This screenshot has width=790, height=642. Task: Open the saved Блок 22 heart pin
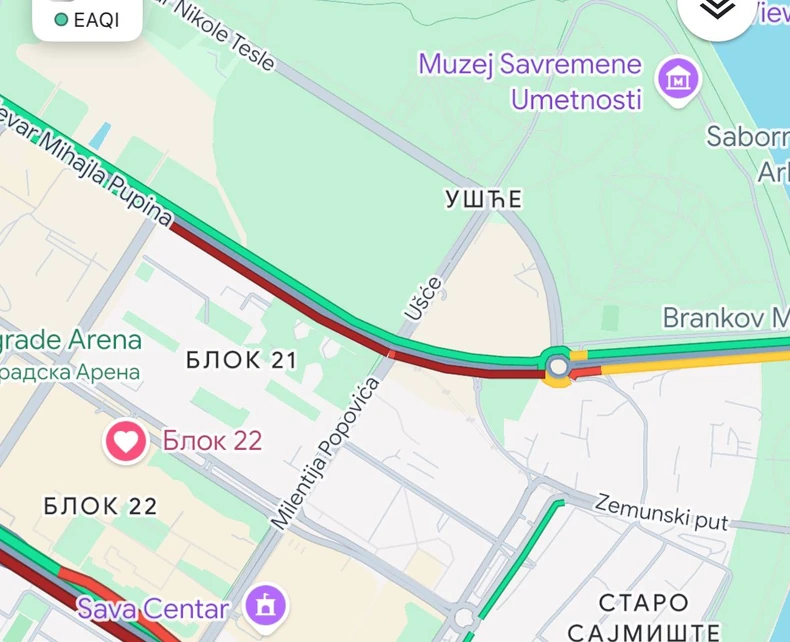(x=127, y=440)
